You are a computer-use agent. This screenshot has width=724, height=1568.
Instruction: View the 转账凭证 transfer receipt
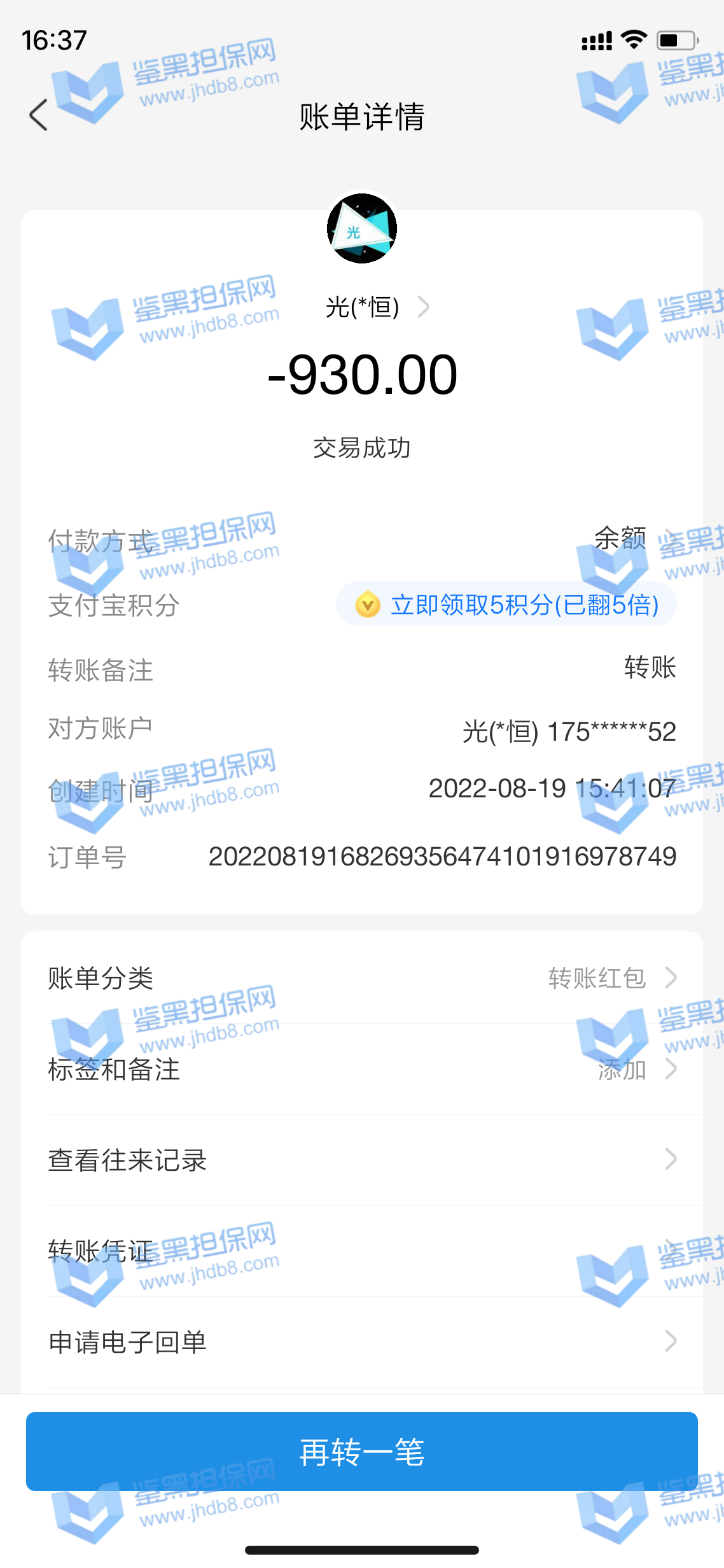pyautogui.click(x=361, y=1251)
